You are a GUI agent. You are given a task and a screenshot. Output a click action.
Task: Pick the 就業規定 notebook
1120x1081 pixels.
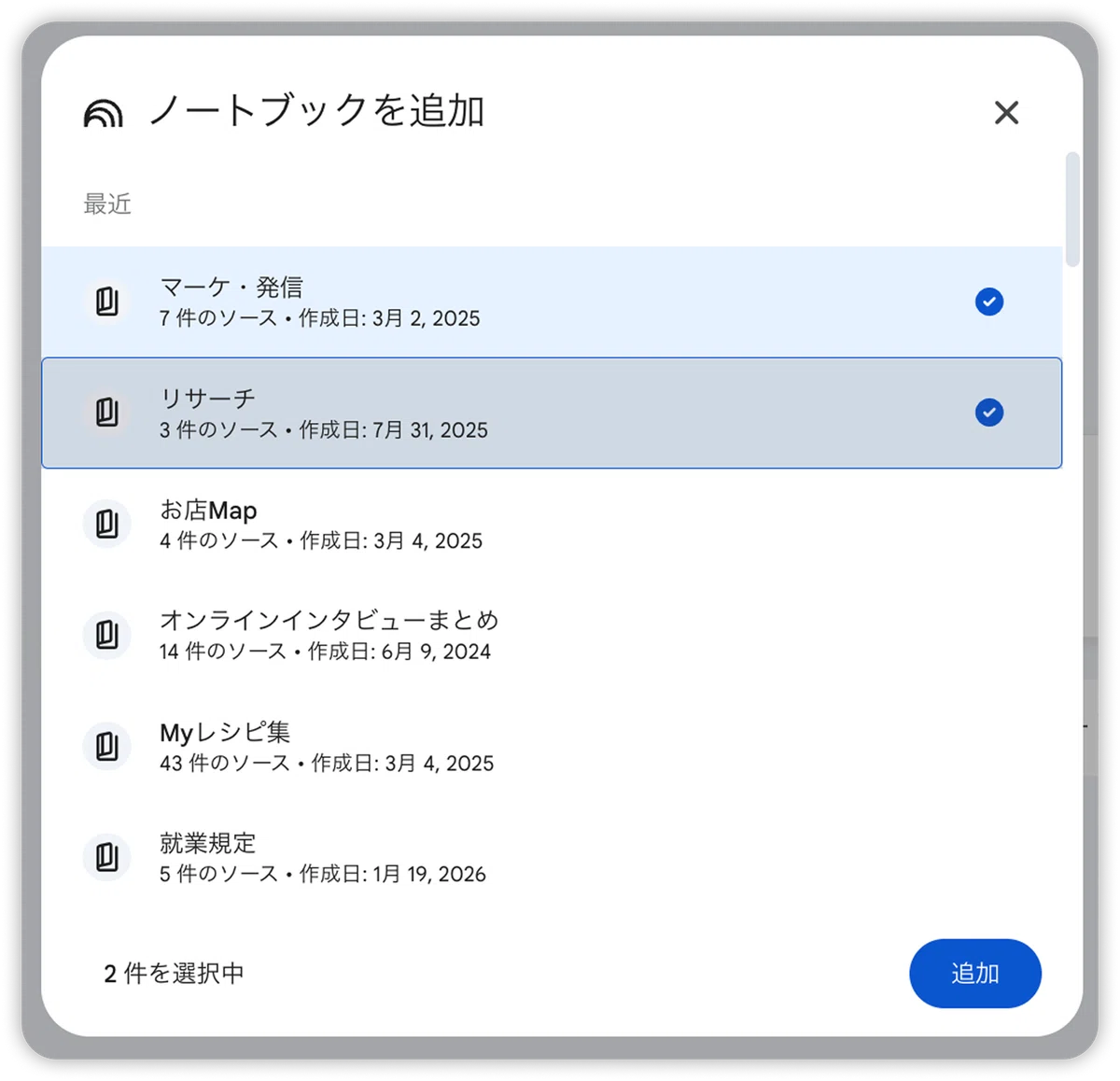coord(552,857)
